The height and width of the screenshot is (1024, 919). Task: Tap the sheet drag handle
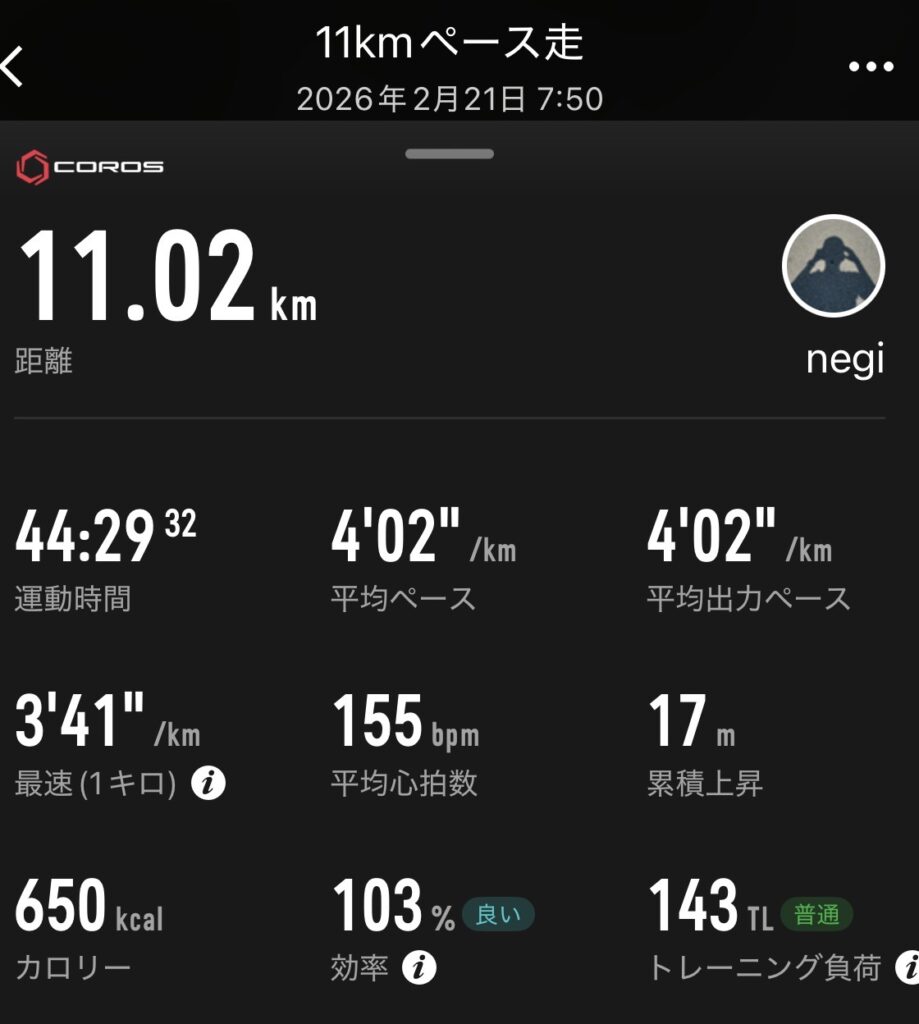tap(449, 154)
